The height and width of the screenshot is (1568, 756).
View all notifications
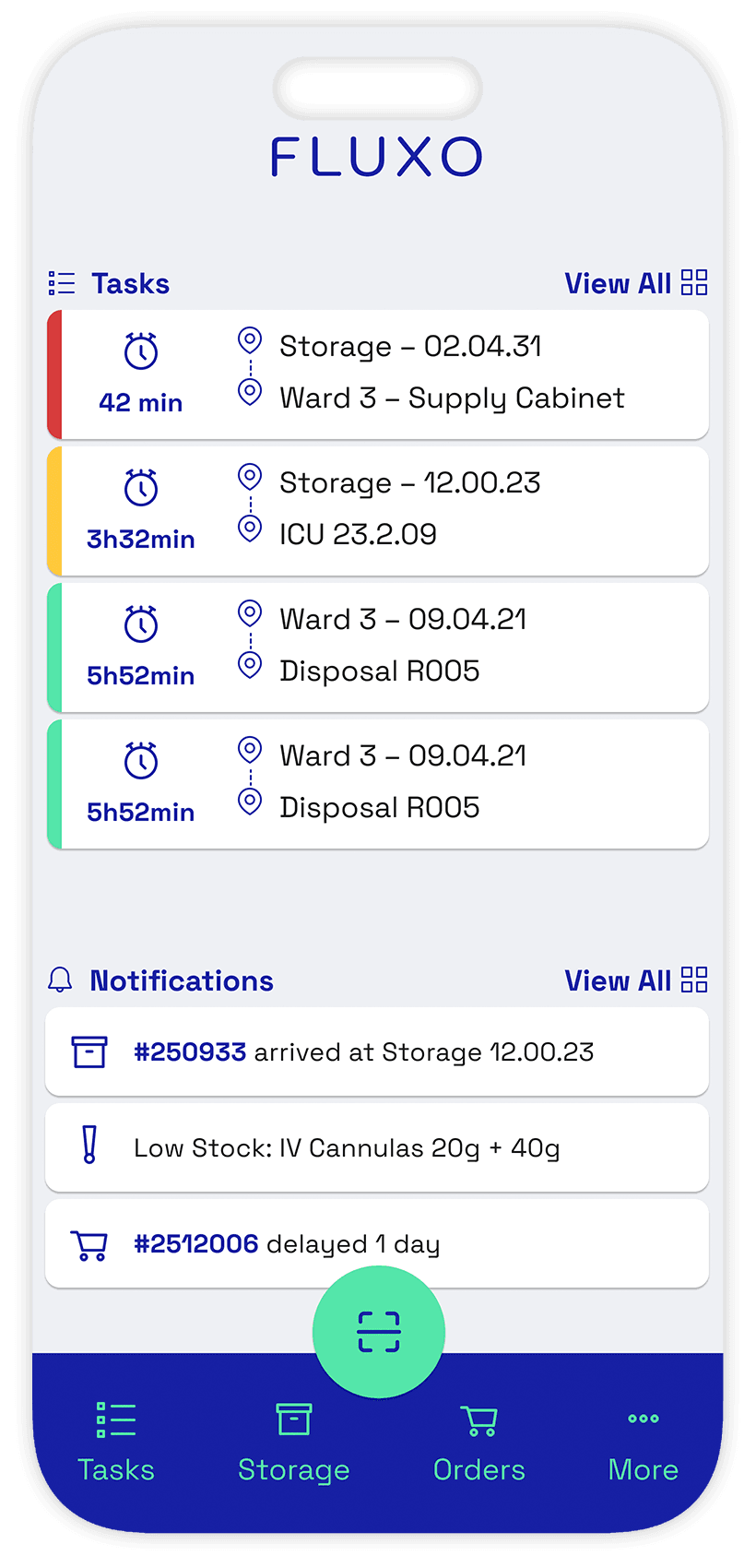coord(634,980)
